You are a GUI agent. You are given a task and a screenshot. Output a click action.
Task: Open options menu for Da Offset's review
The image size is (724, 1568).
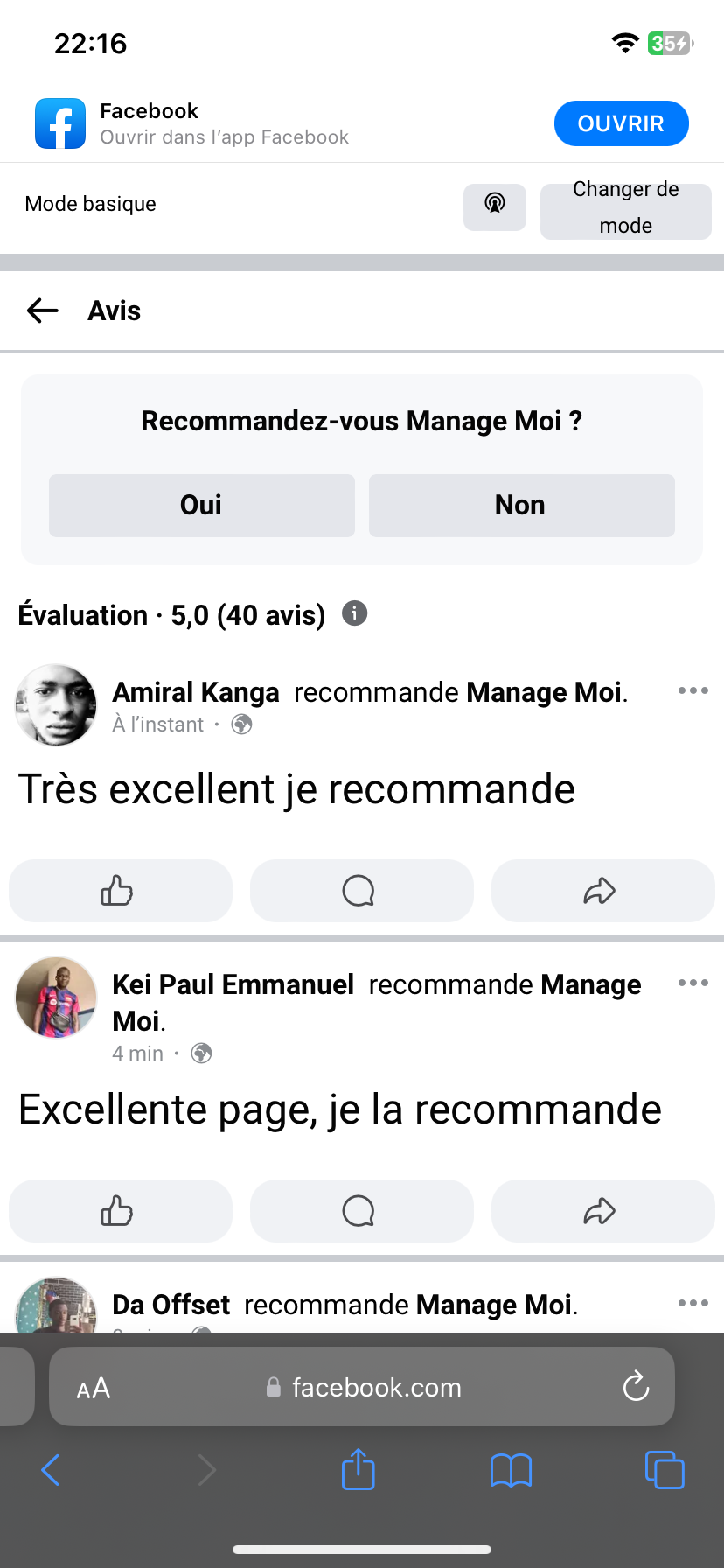coord(693,1303)
